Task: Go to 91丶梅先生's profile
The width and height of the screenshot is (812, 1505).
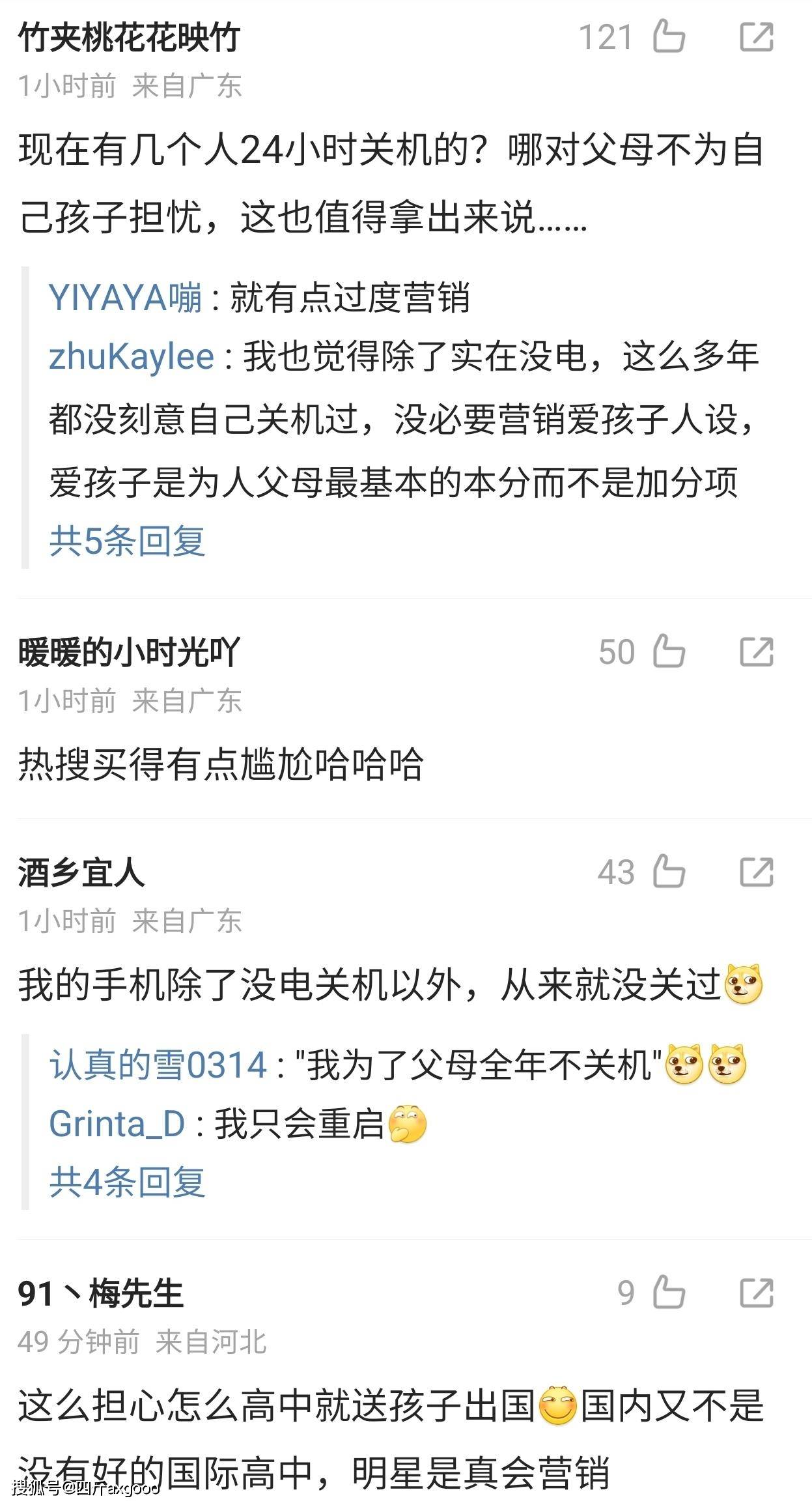Action: pos(101,1293)
